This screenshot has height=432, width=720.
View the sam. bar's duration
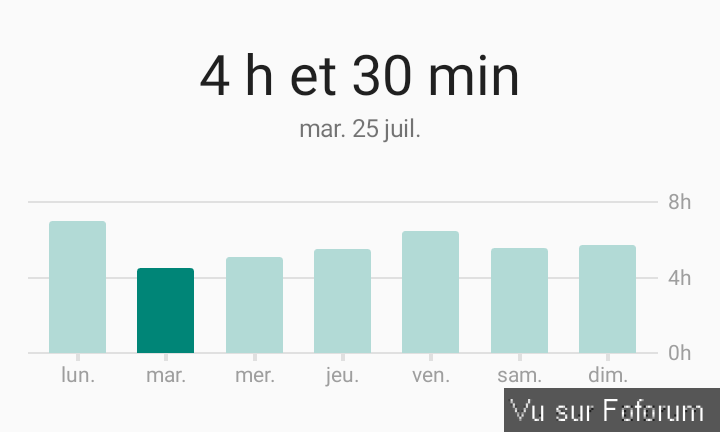coord(519,300)
